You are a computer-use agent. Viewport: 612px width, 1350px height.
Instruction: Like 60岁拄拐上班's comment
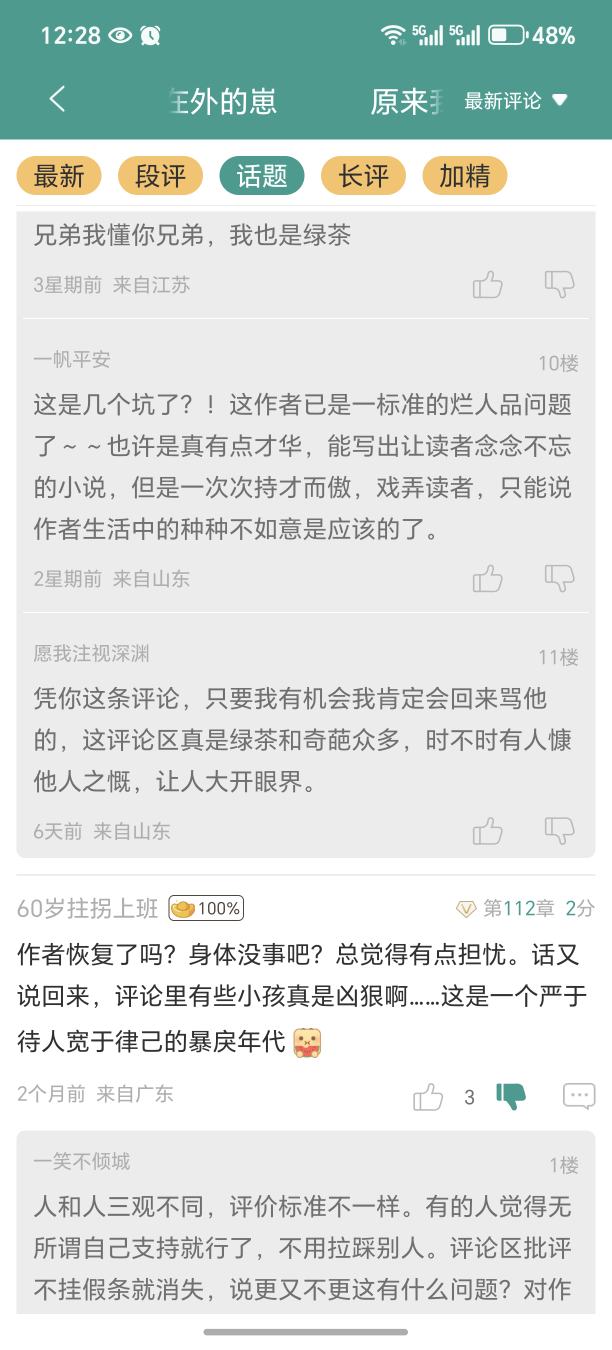click(428, 1097)
